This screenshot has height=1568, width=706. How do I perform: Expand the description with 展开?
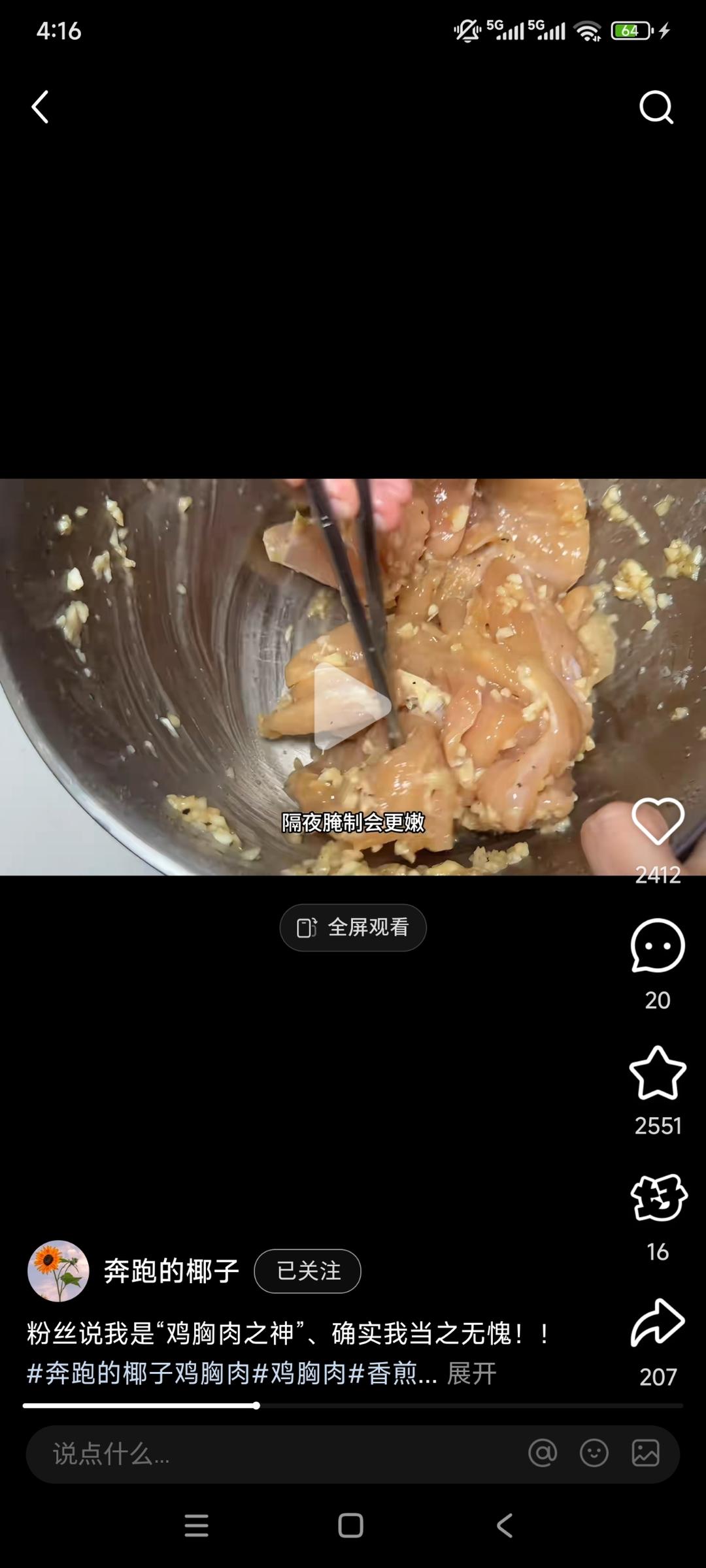pos(471,1375)
